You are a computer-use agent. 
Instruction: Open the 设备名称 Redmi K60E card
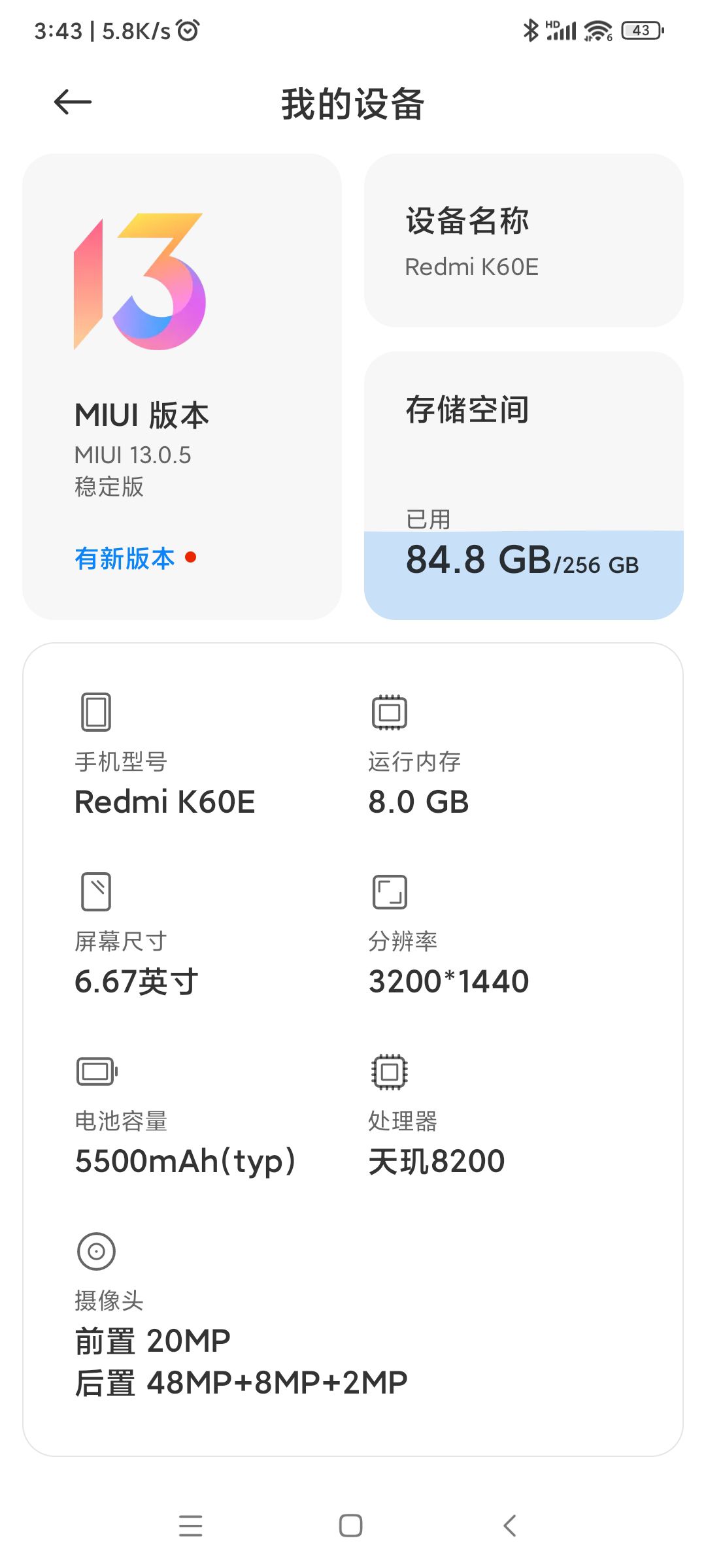click(x=524, y=240)
